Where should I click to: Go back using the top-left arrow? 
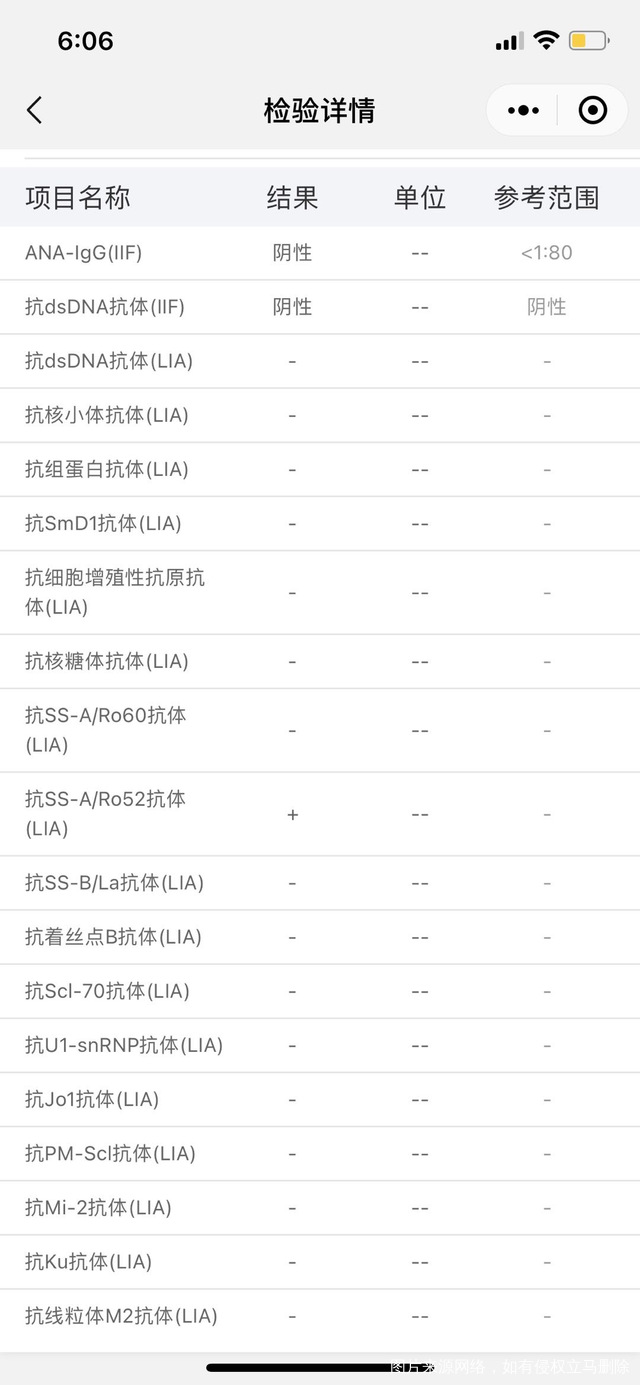[34, 110]
